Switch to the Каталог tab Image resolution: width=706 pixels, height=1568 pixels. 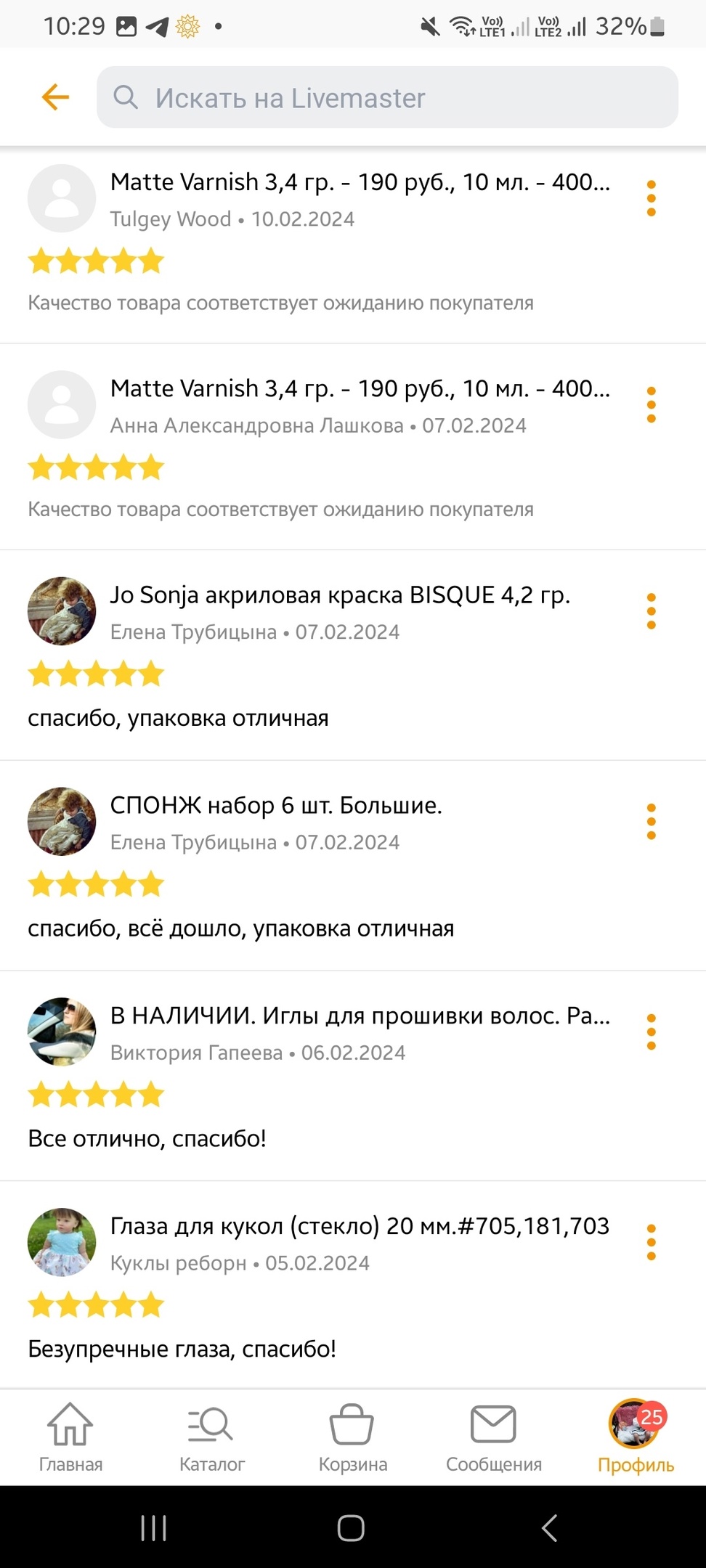(211, 1438)
